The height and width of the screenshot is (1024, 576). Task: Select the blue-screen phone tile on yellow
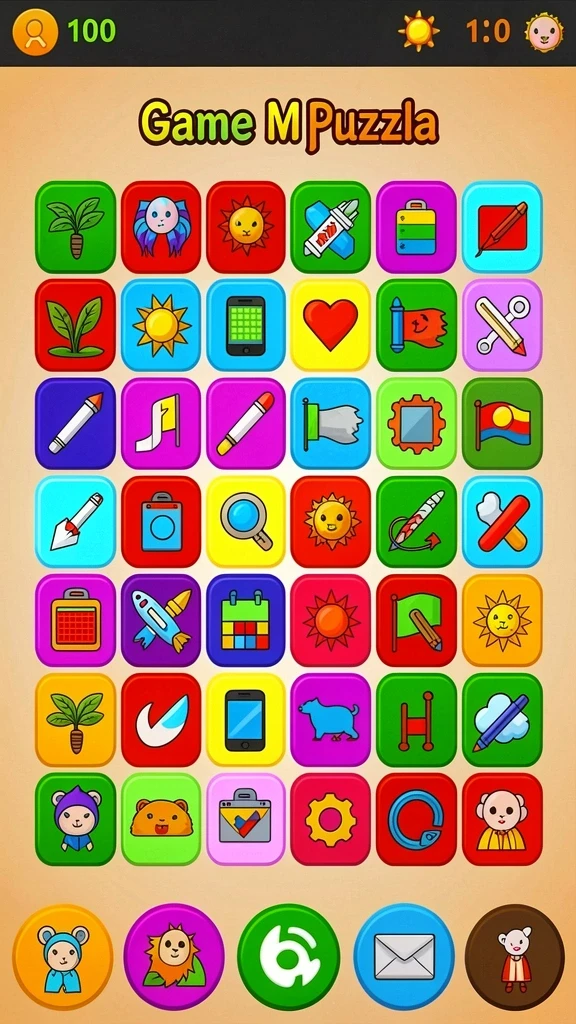246,719
